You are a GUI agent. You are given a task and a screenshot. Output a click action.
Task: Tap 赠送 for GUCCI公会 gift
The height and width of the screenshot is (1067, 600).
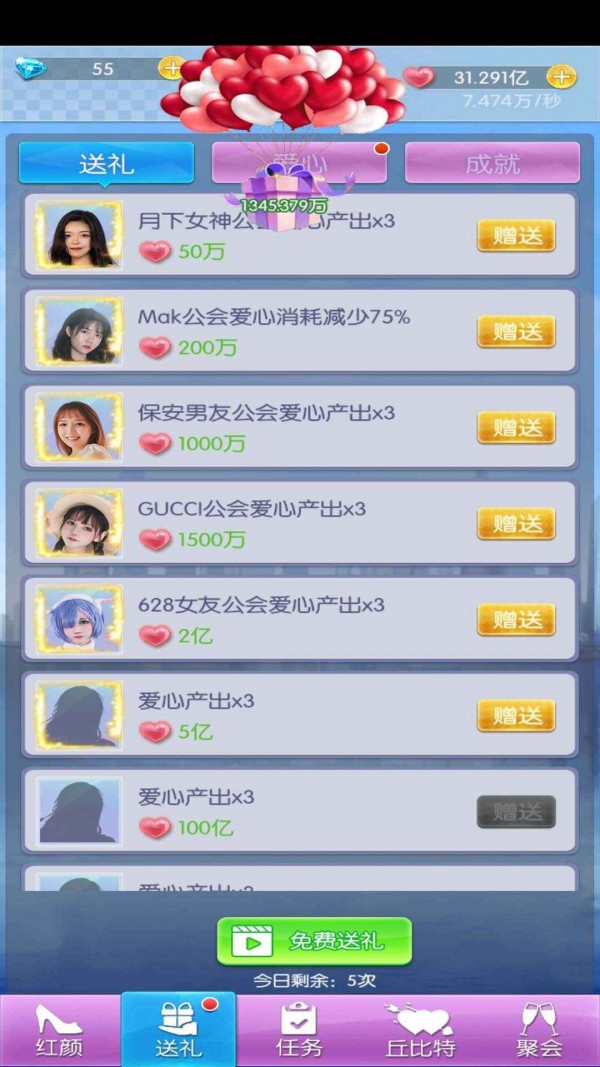[516, 523]
